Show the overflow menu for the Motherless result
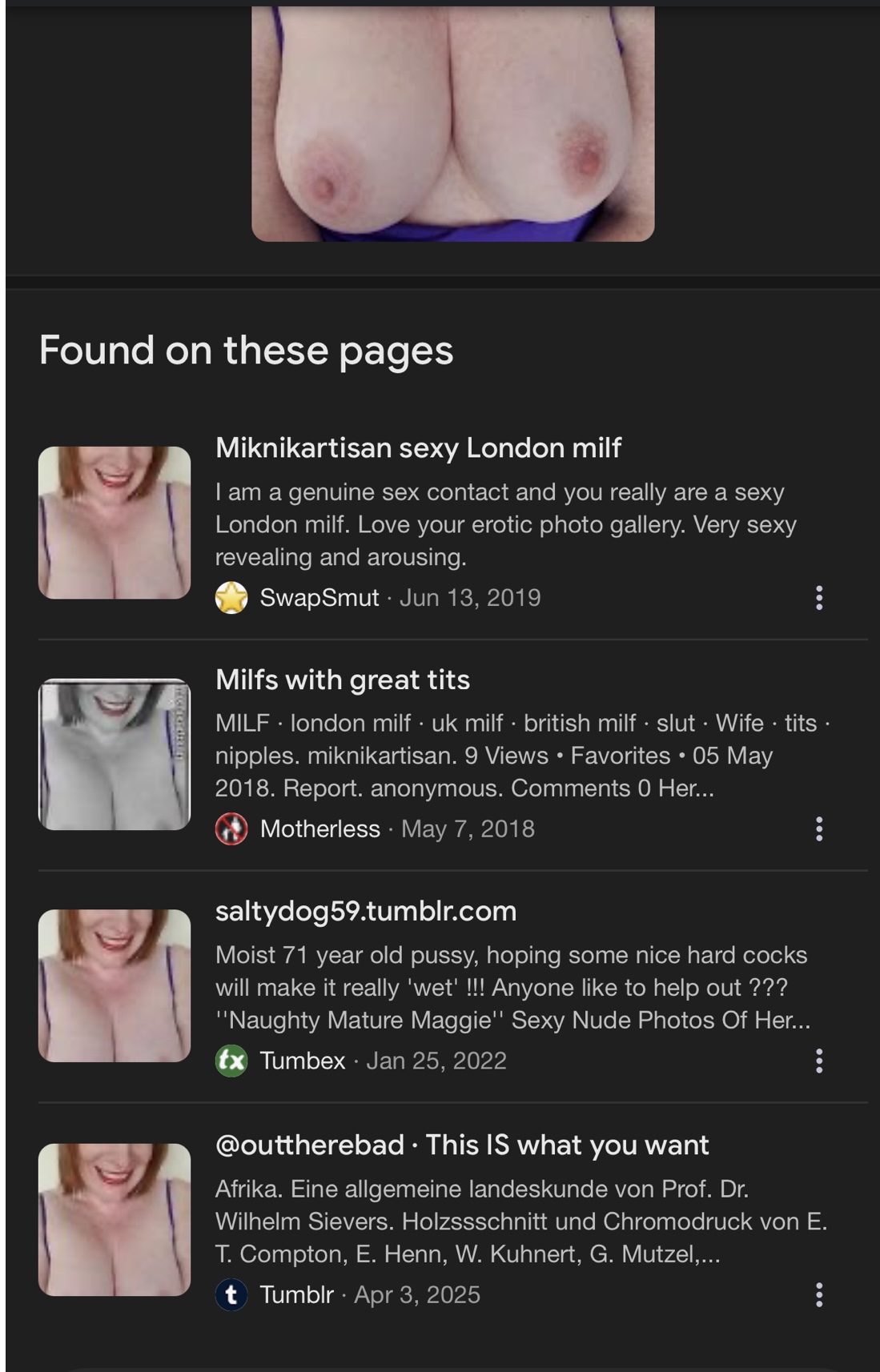The height and width of the screenshot is (1372, 880). [818, 829]
